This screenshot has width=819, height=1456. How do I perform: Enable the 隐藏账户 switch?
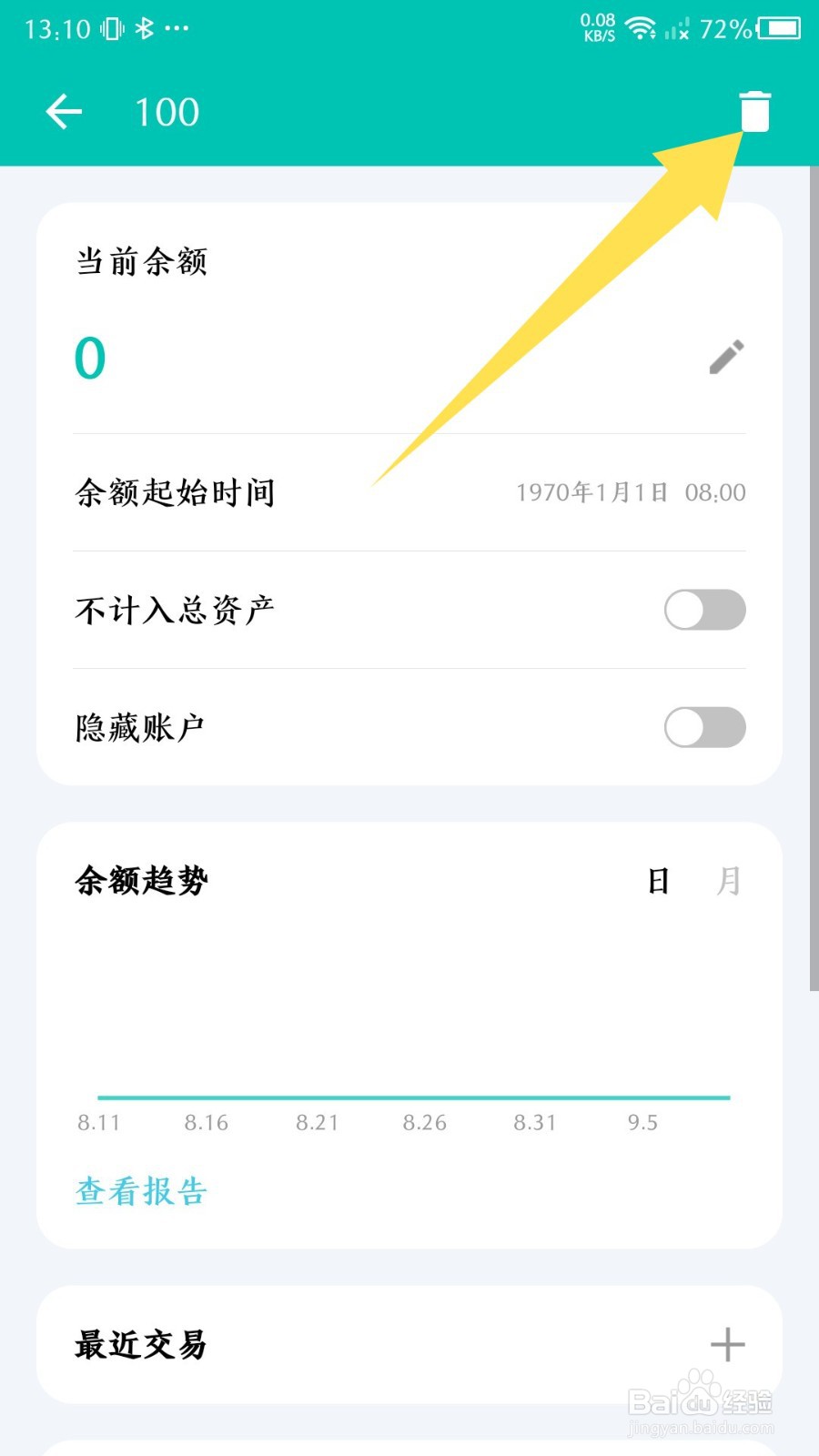click(705, 727)
